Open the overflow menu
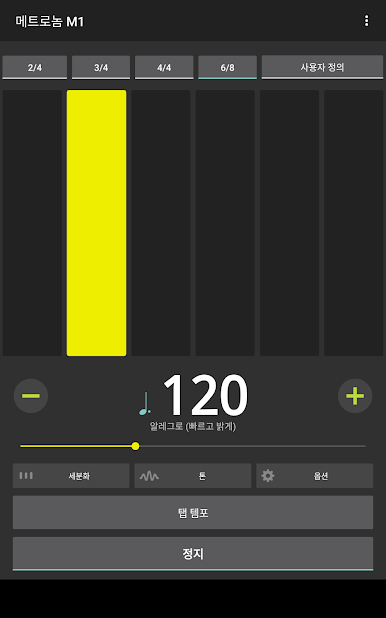Screen dimensions: 386x618 (x=366, y=21)
